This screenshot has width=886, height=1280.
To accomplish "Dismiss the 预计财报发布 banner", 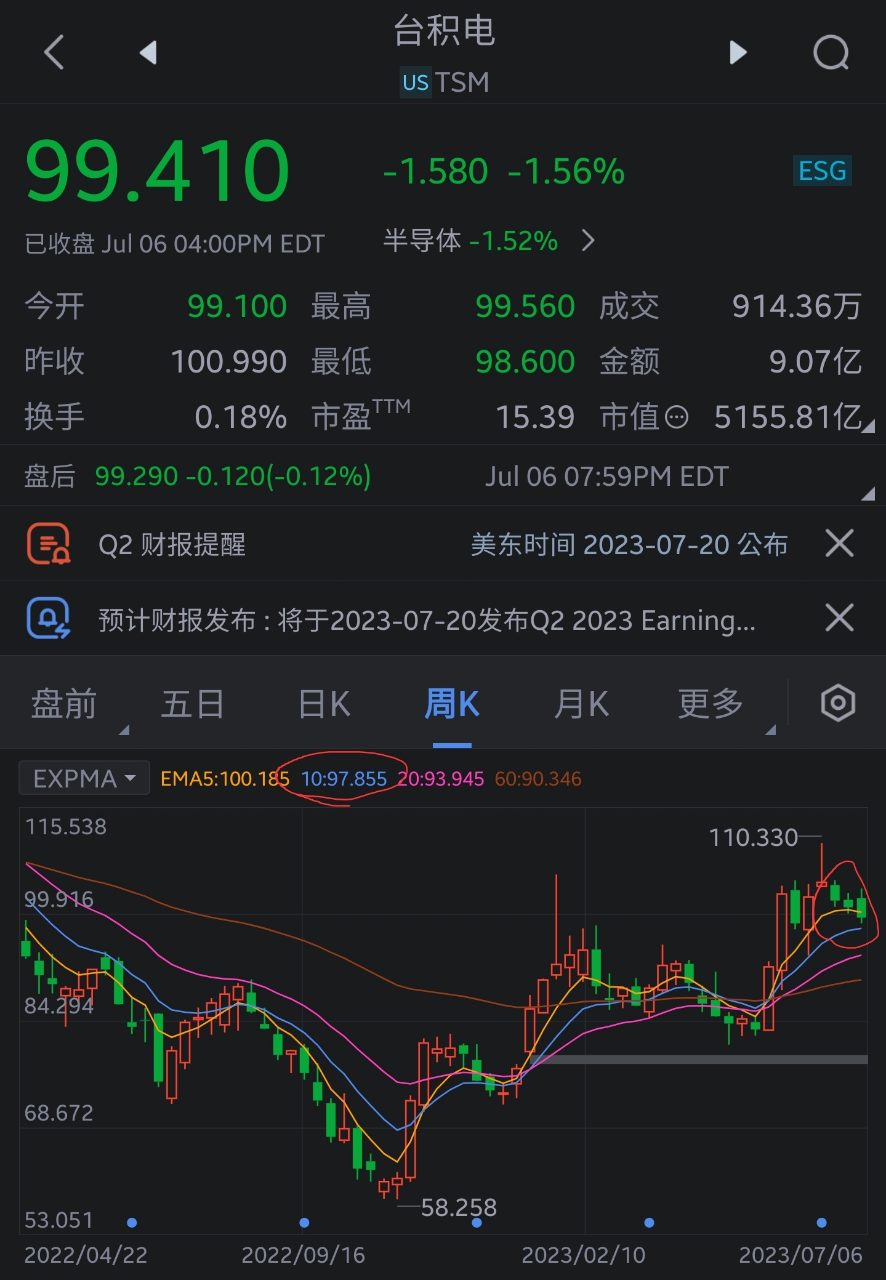I will click(839, 618).
